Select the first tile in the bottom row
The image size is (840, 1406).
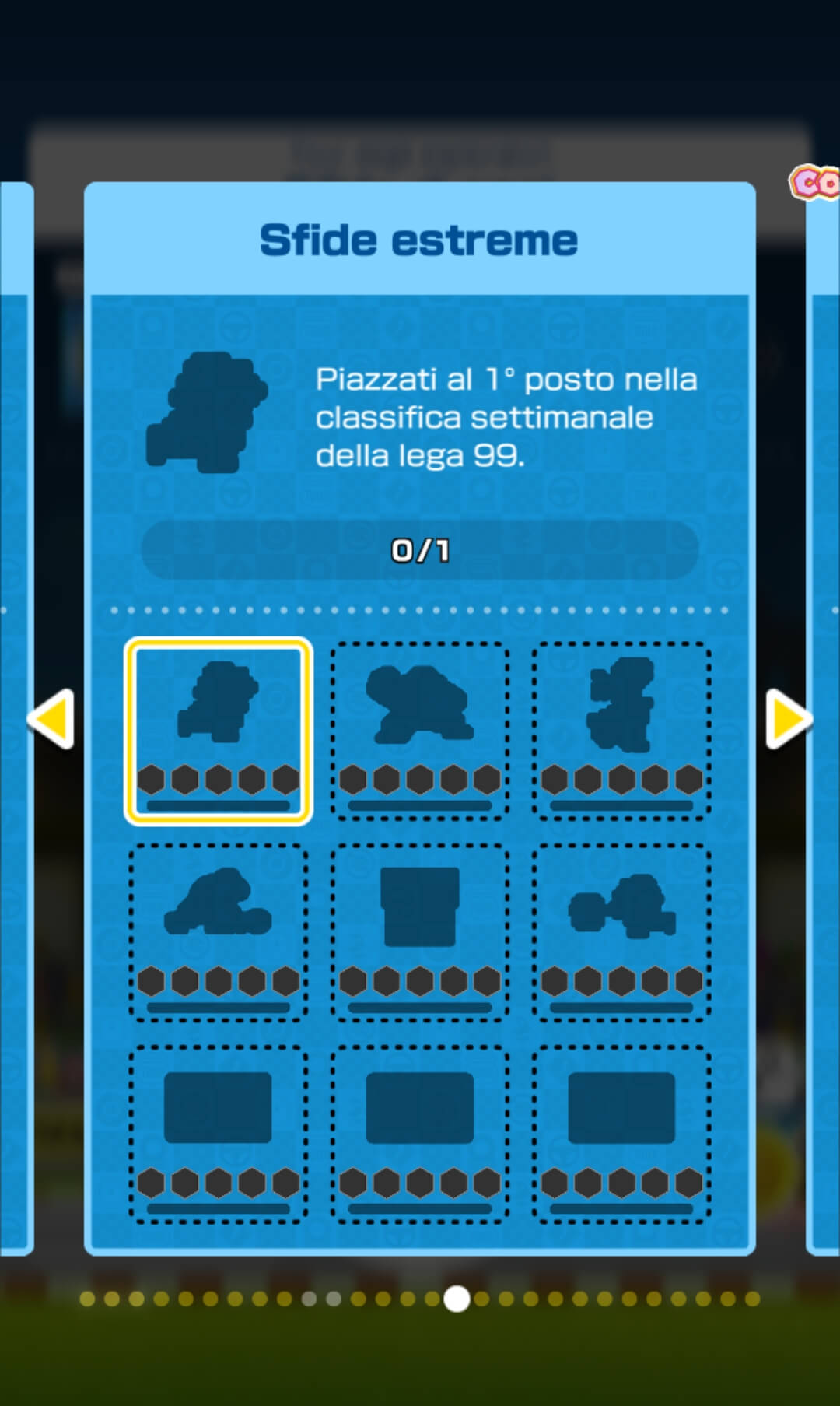click(x=219, y=1134)
